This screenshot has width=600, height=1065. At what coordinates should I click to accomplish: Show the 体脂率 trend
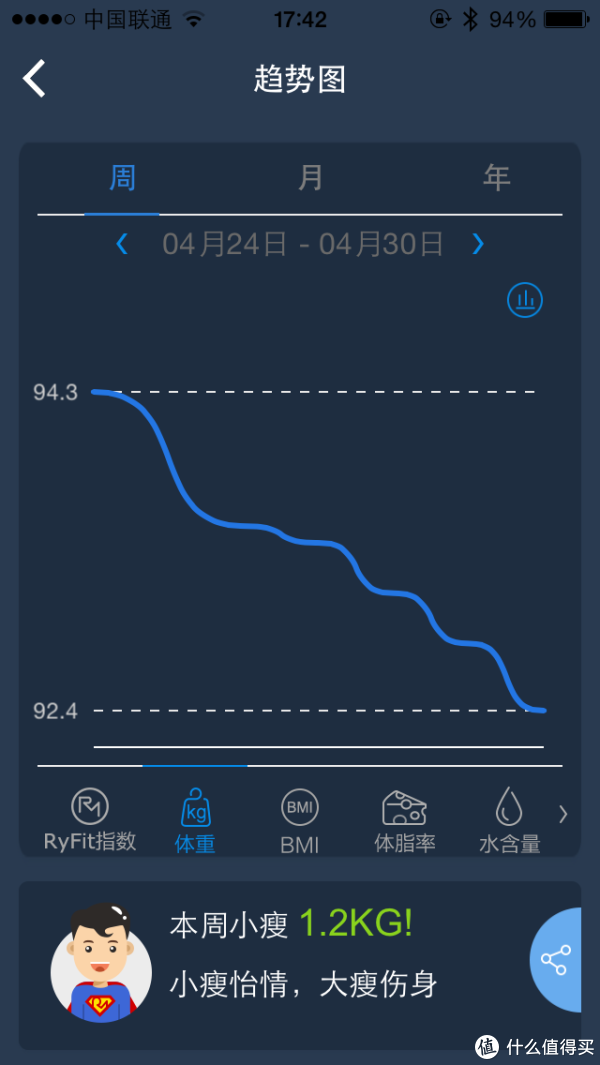pyautogui.click(x=405, y=820)
